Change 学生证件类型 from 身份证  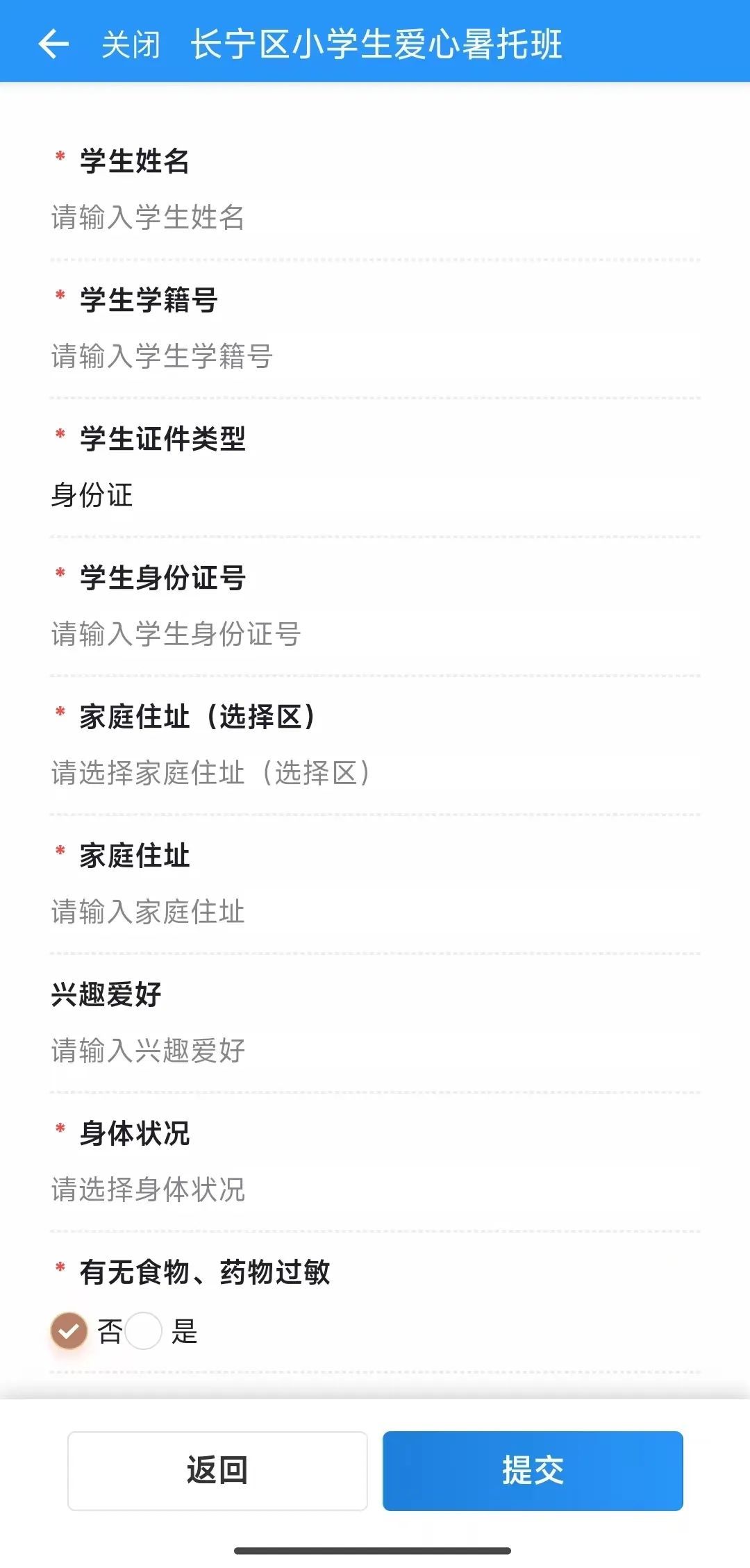point(375,495)
